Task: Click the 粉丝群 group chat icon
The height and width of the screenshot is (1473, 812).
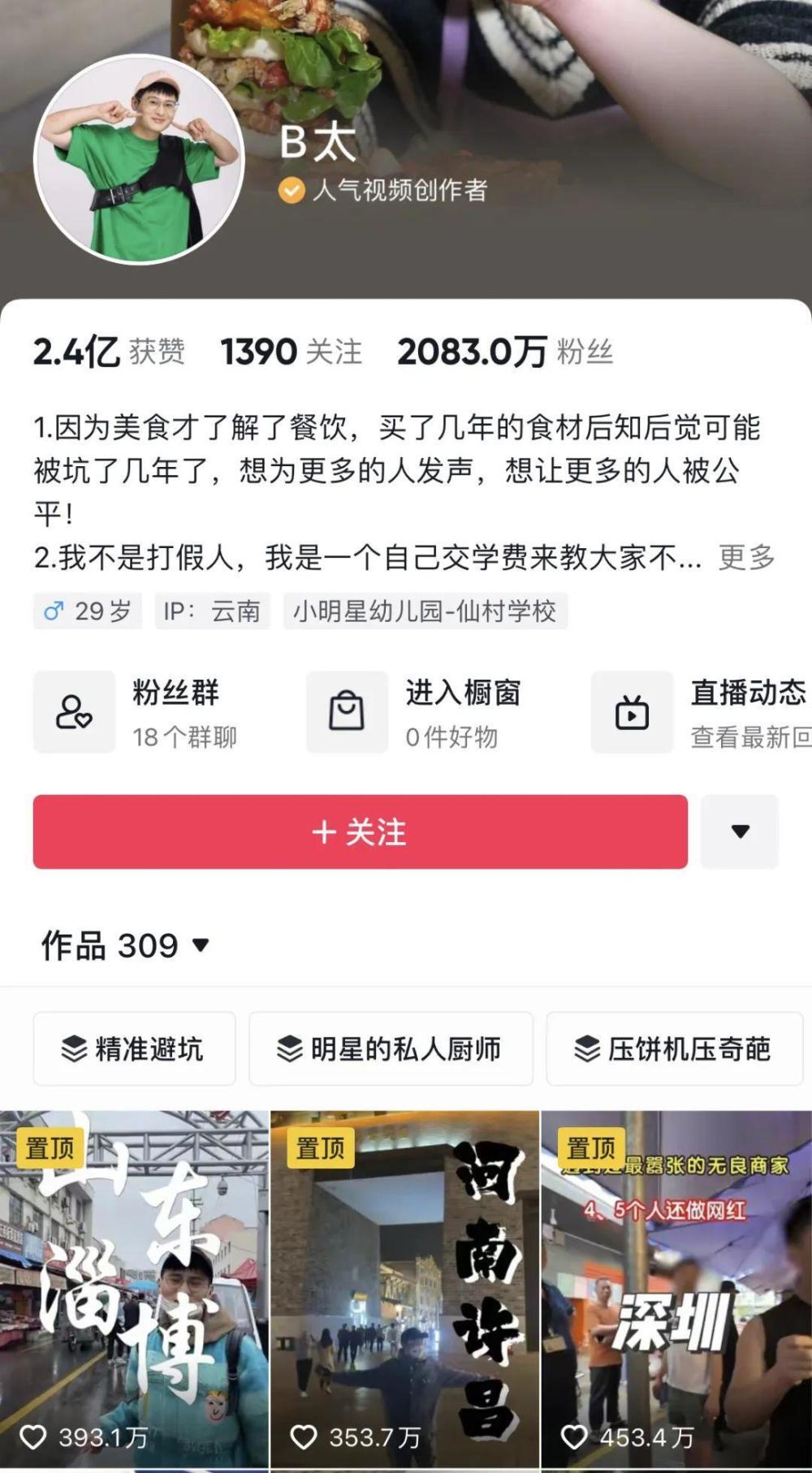Action: tap(73, 711)
